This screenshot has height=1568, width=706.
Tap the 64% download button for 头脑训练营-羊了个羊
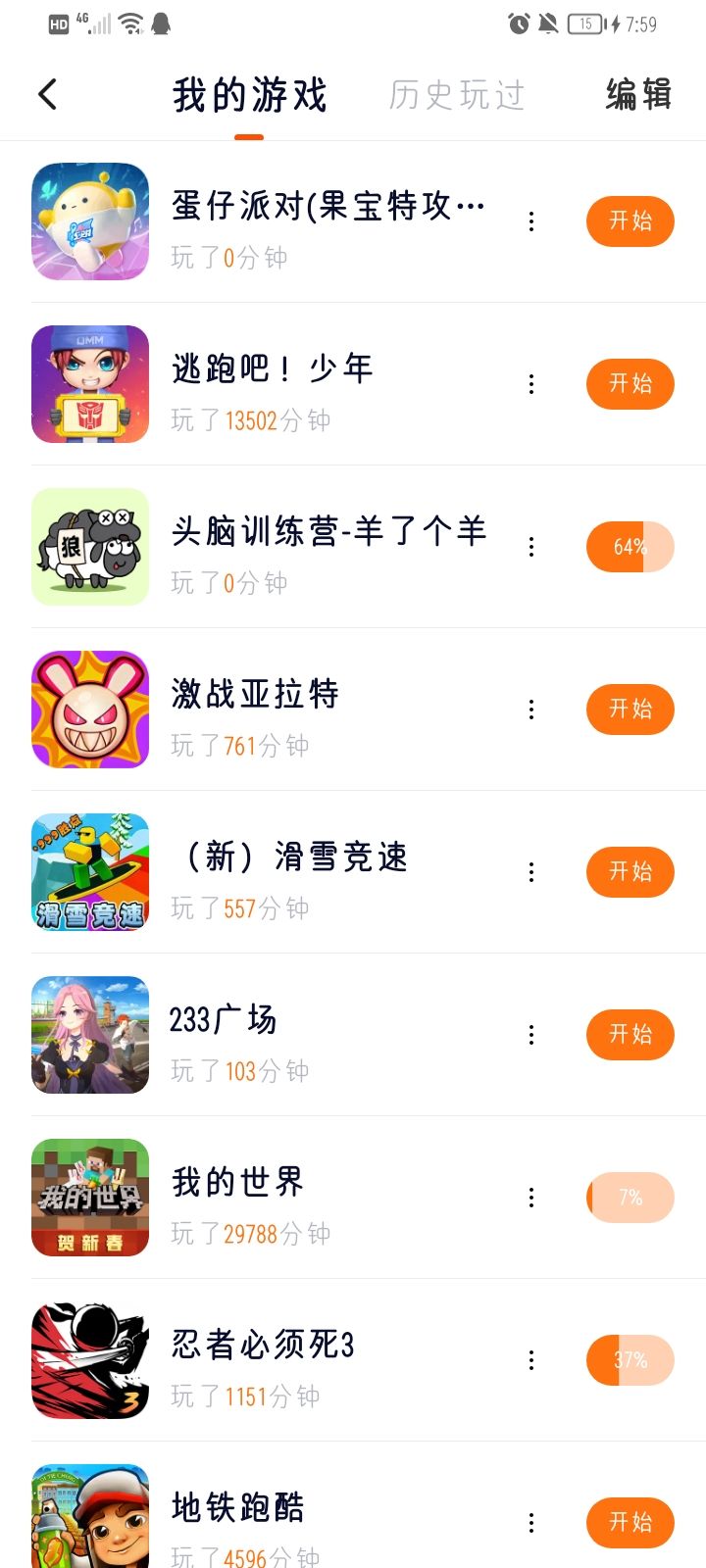[630, 547]
